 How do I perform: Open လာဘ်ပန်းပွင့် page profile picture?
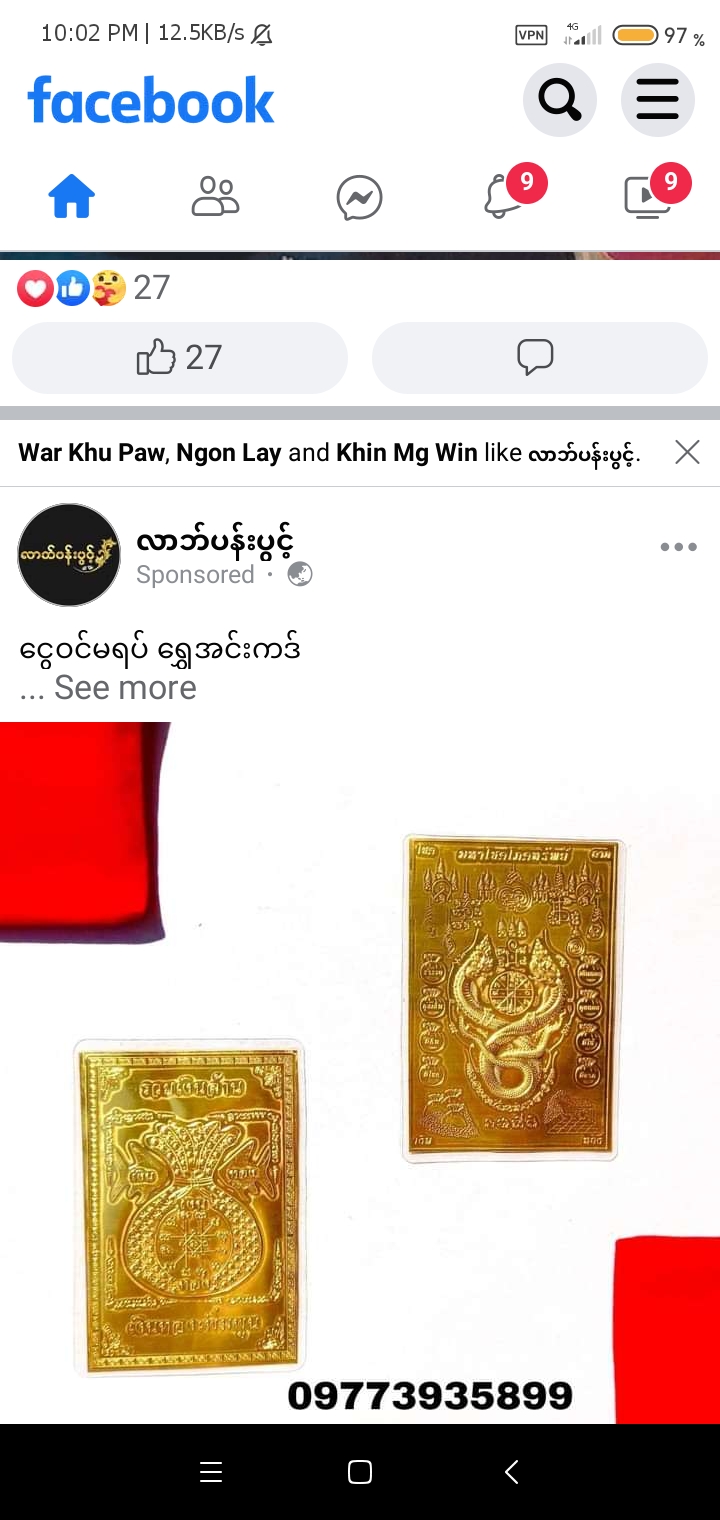pyautogui.click(x=69, y=555)
